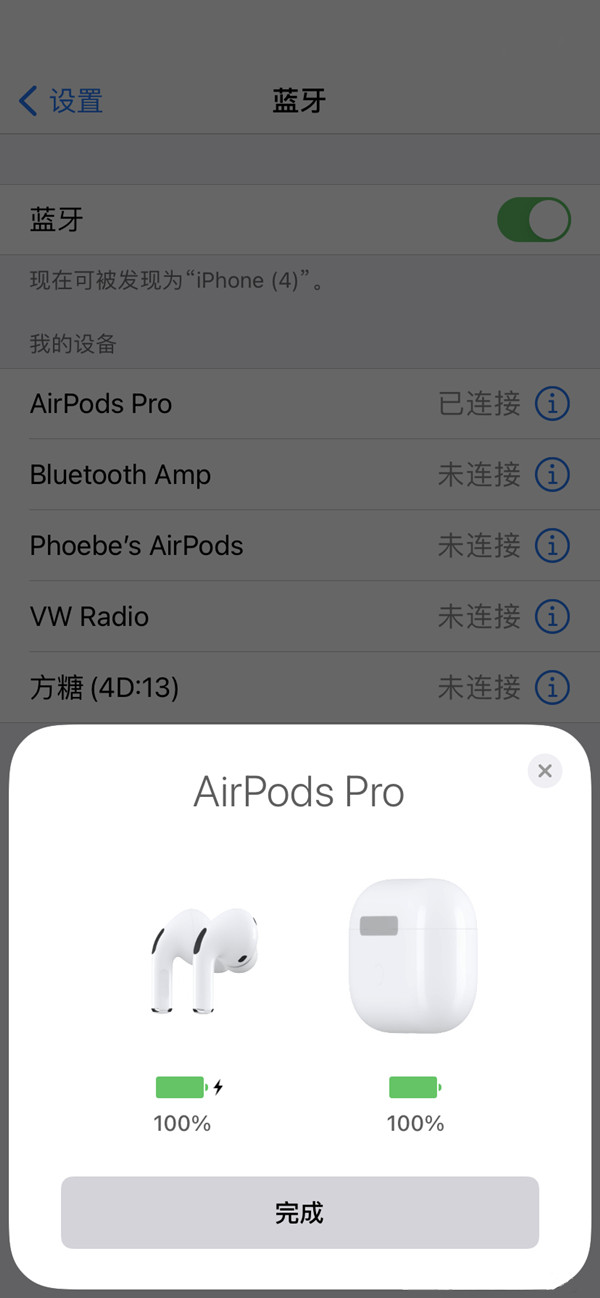Tap the 完成 button
Image resolution: width=600 pixels, height=1298 pixels.
click(x=299, y=1212)
